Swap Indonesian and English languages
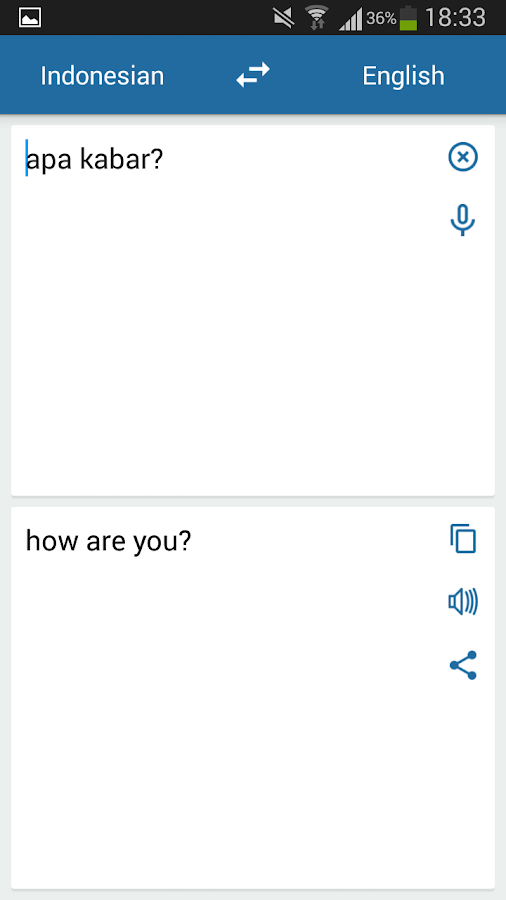506x900 pixels. [253, 75]
